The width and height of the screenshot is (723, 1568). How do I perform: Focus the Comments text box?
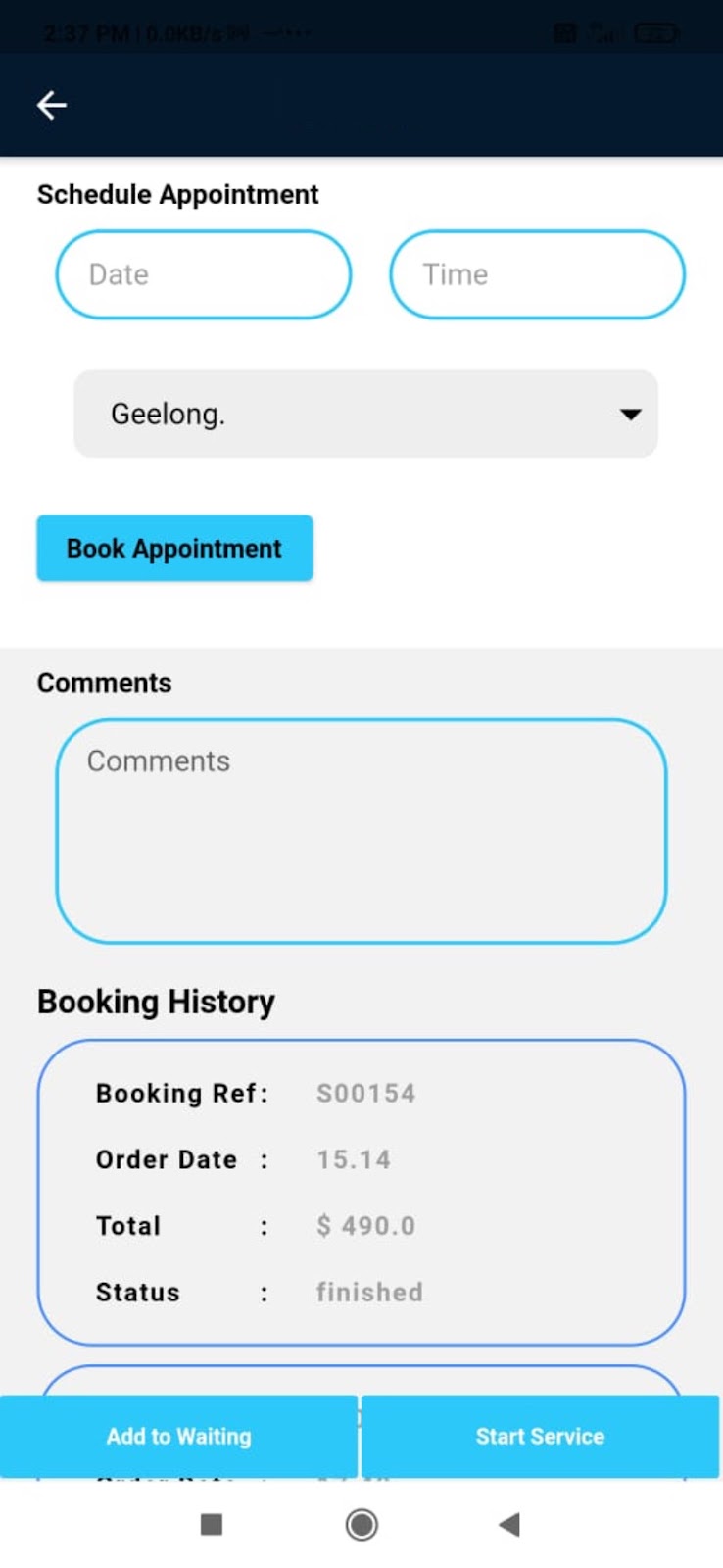[361, 831]
